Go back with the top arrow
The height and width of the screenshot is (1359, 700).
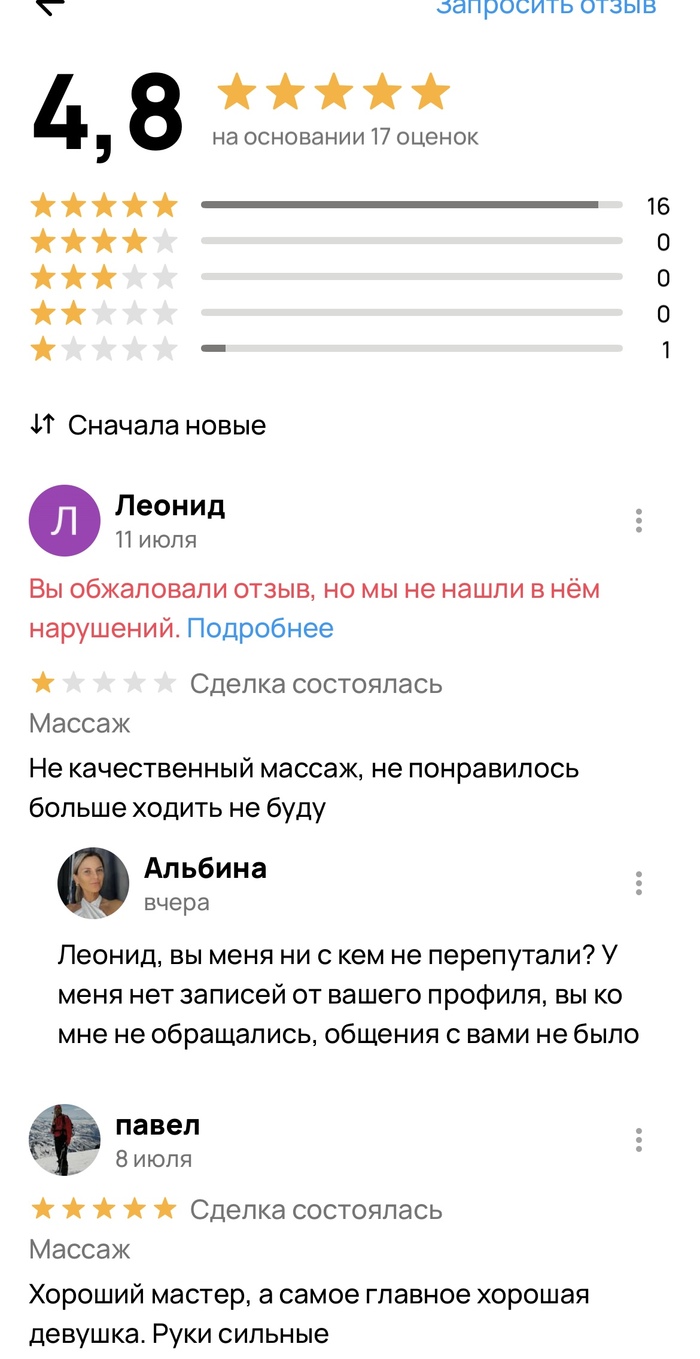50,5
